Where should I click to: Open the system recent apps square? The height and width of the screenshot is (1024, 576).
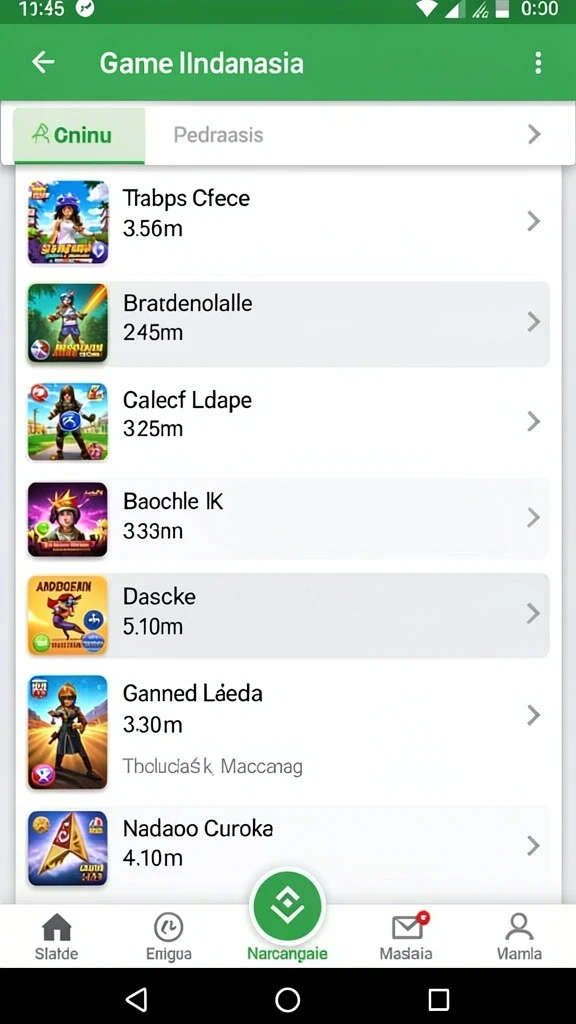point(439,999)
